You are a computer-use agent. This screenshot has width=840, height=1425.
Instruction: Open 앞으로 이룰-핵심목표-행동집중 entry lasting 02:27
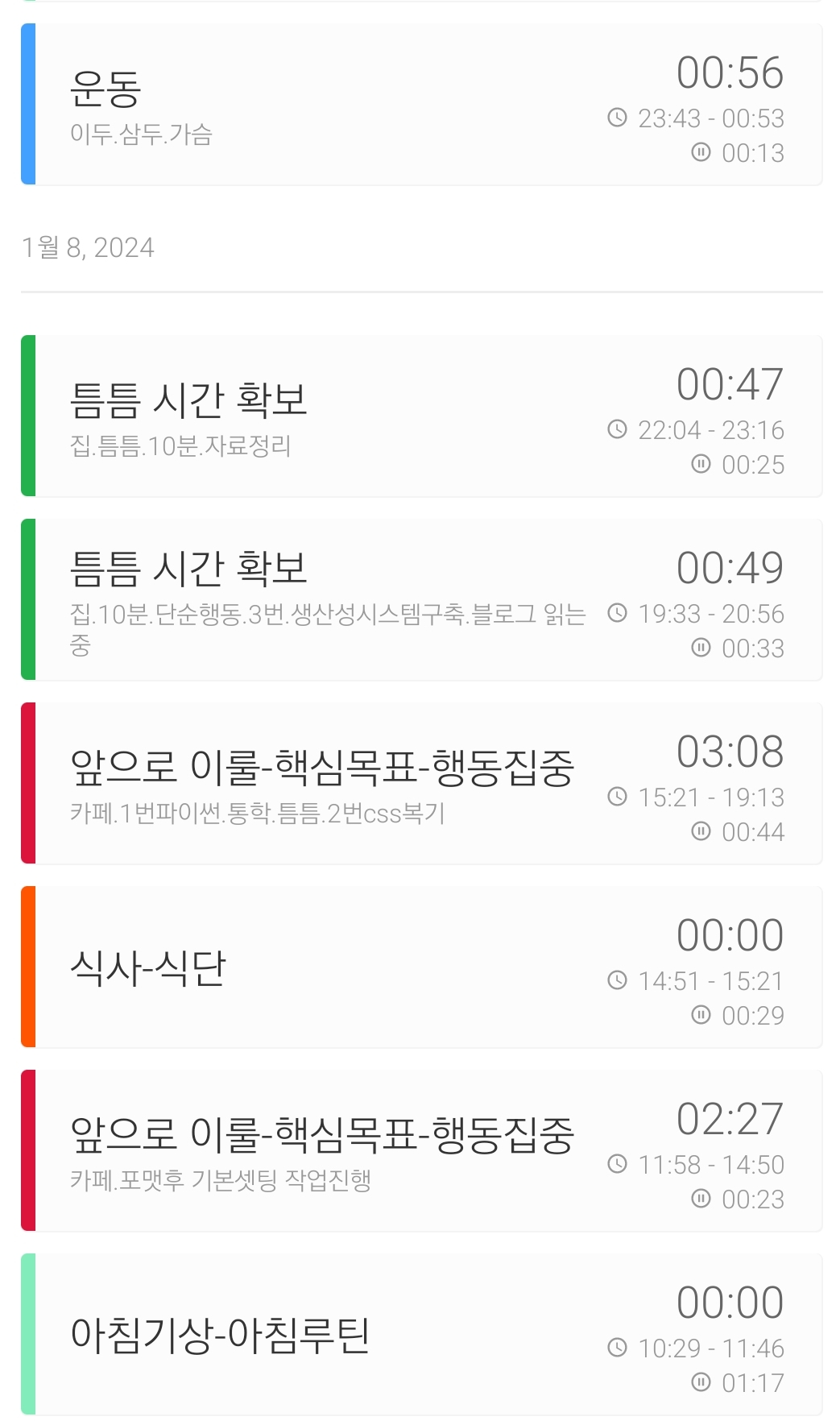pyautogui.click(x=420, y=1150)
